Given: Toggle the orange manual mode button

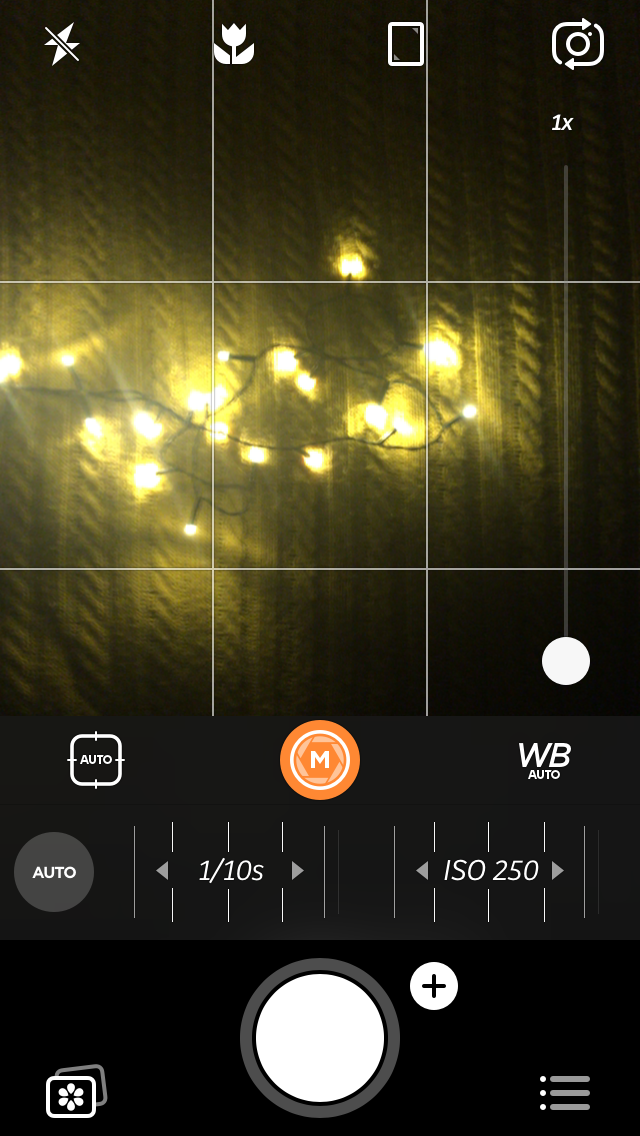Looking at the screenshot, I should click(x=320, y=760).
